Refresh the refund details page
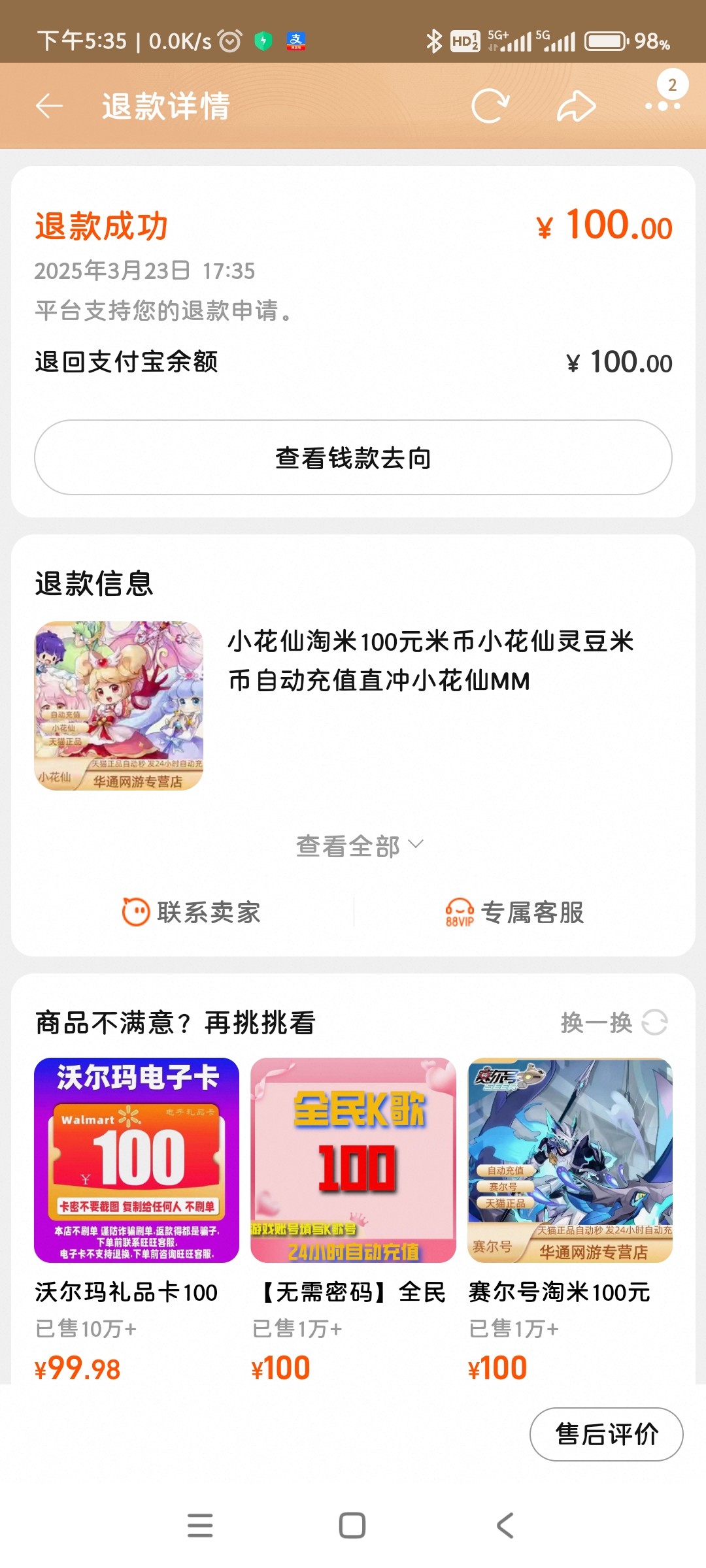Screen dimensions: 706x1568 [x=490, y=106]
